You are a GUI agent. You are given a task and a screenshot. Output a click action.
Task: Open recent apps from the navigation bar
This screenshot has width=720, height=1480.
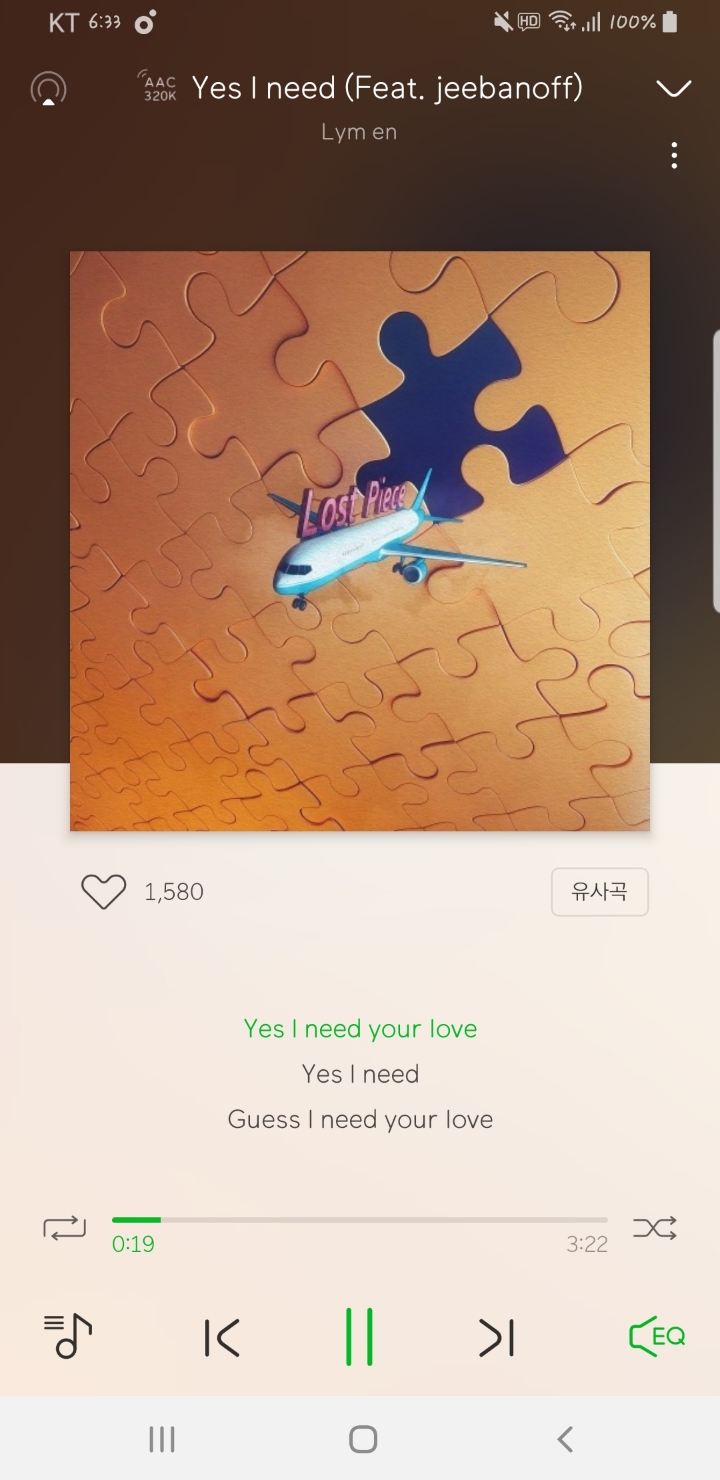[161, 1439]
